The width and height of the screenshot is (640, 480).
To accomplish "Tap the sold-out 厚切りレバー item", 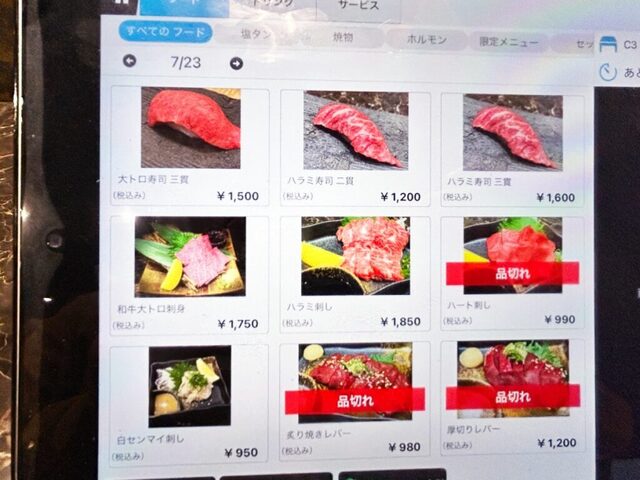I will (x=511, y=398).
